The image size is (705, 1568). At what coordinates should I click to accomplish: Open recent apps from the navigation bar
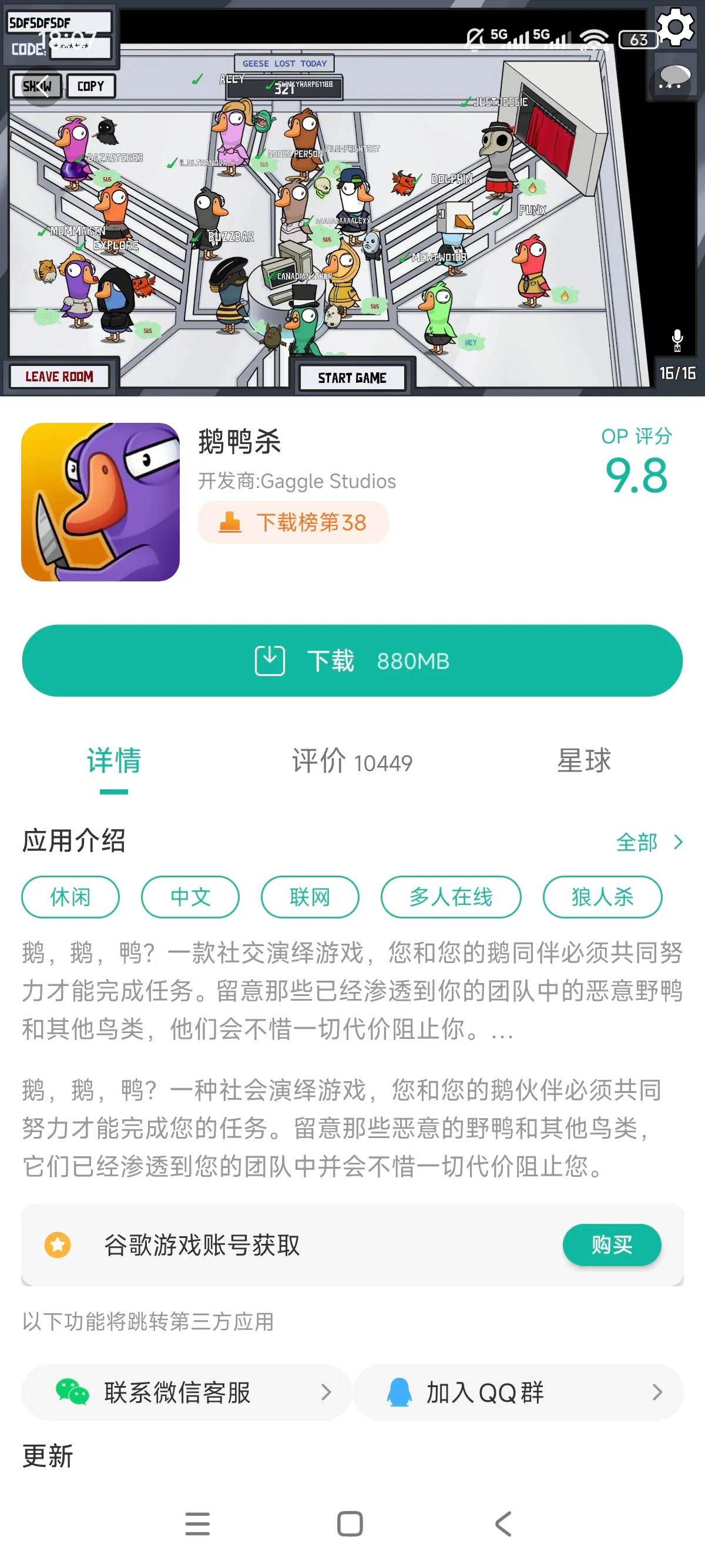click(x=197, y=1523)
